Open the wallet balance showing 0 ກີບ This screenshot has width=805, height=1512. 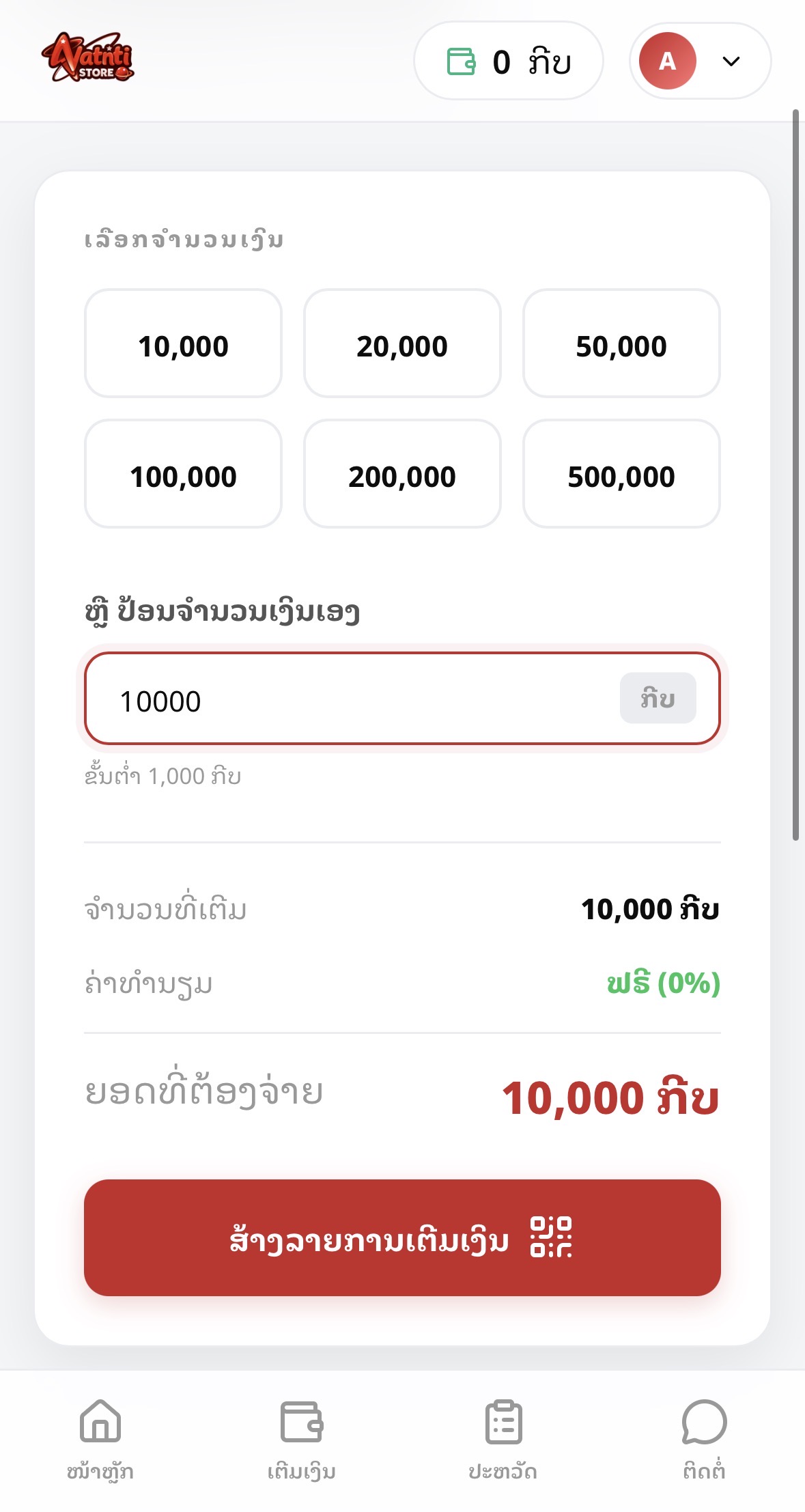(x=509, y=61)
